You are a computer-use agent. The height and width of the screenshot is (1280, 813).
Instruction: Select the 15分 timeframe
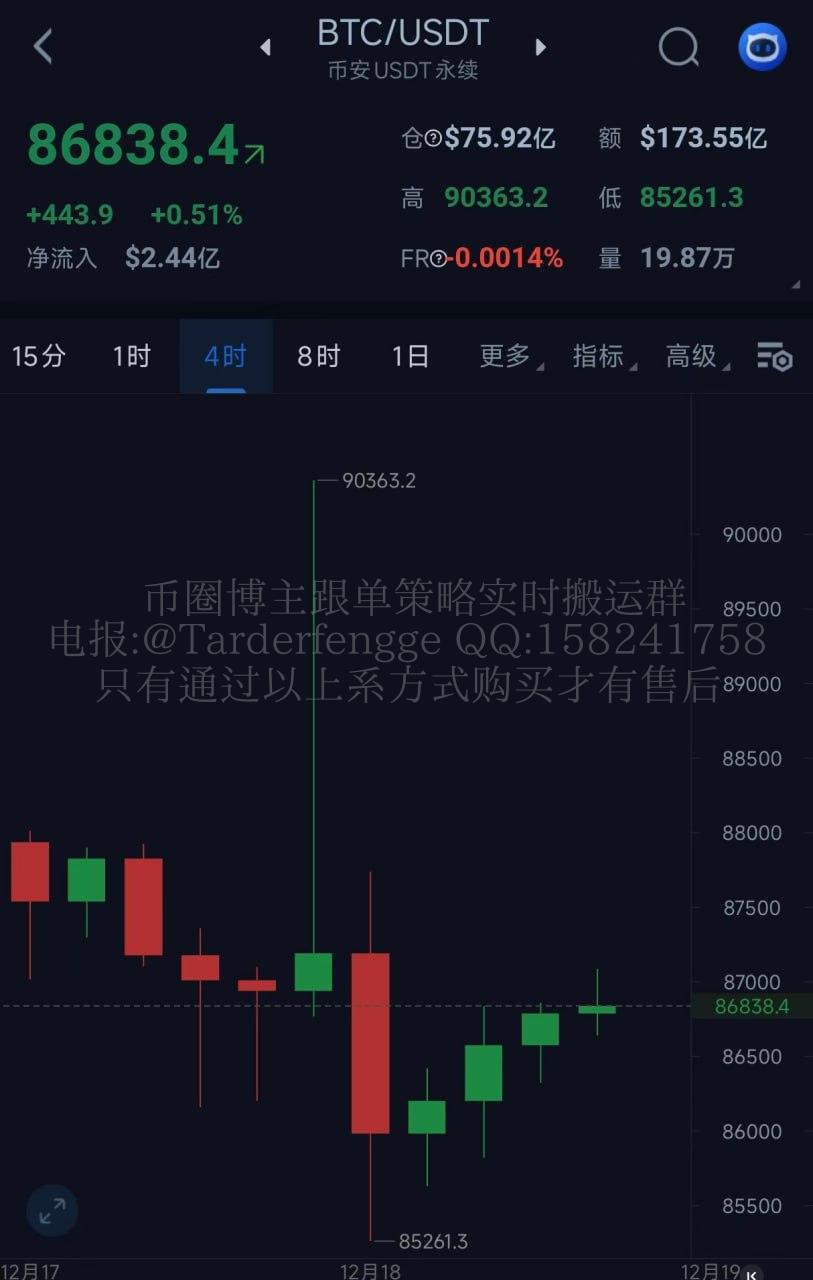pyautogui.click(x=39, y=356)
